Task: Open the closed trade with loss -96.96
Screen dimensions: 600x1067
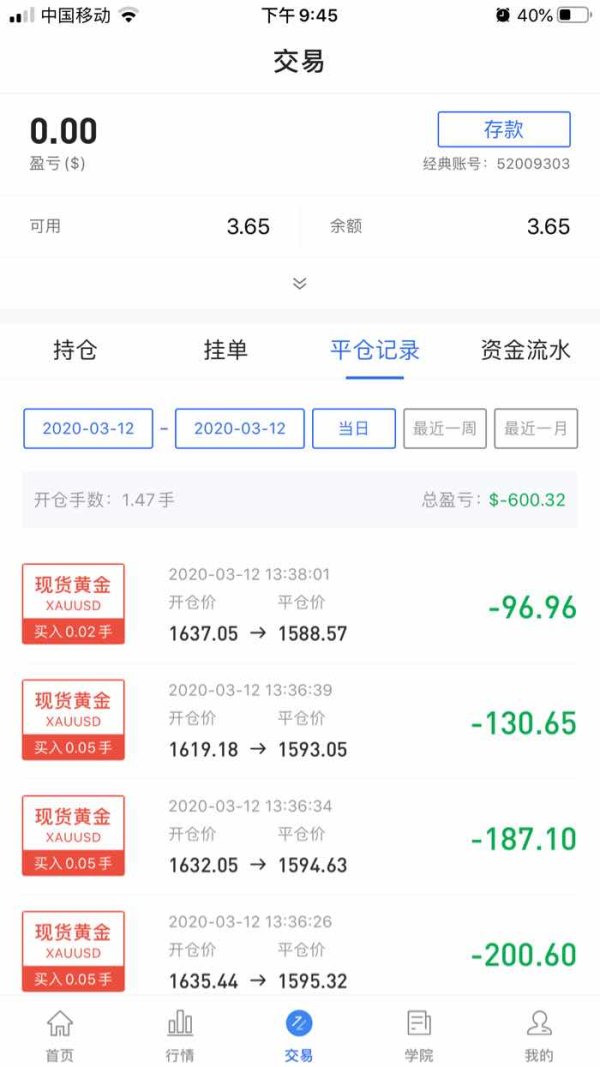Action: 299,606
